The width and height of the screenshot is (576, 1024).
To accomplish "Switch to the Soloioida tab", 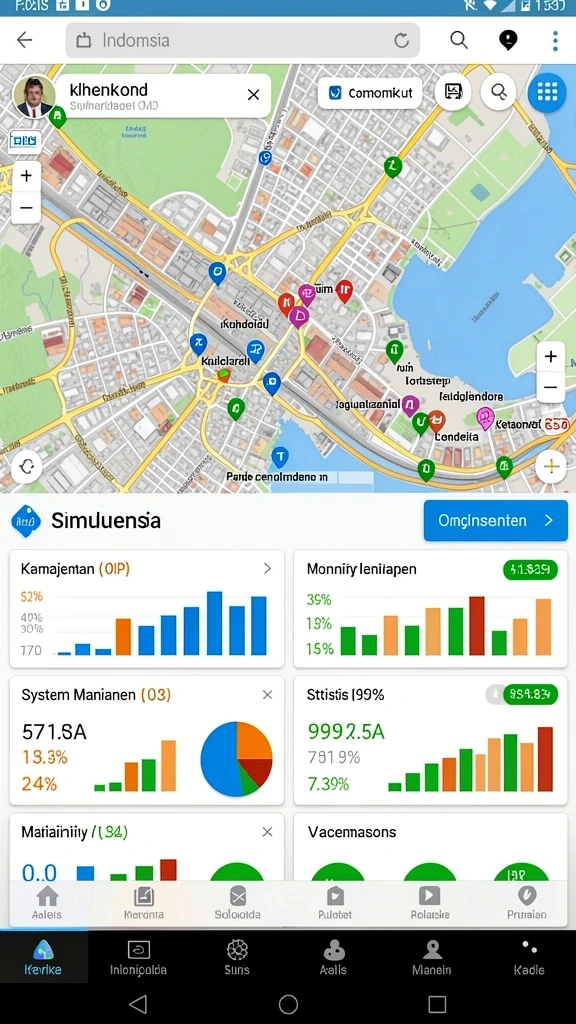I will [238, 903].
